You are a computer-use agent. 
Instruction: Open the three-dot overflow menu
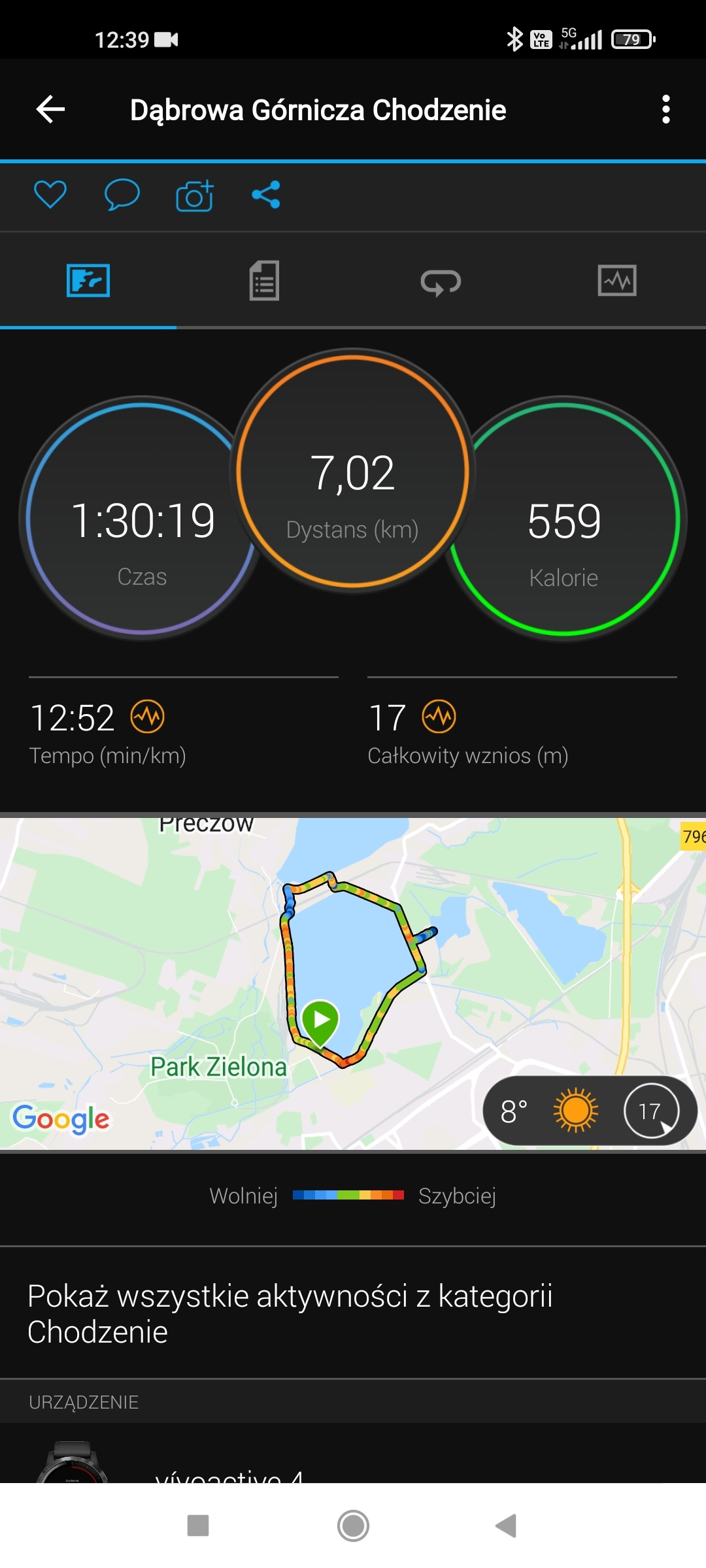coord(665,109)
